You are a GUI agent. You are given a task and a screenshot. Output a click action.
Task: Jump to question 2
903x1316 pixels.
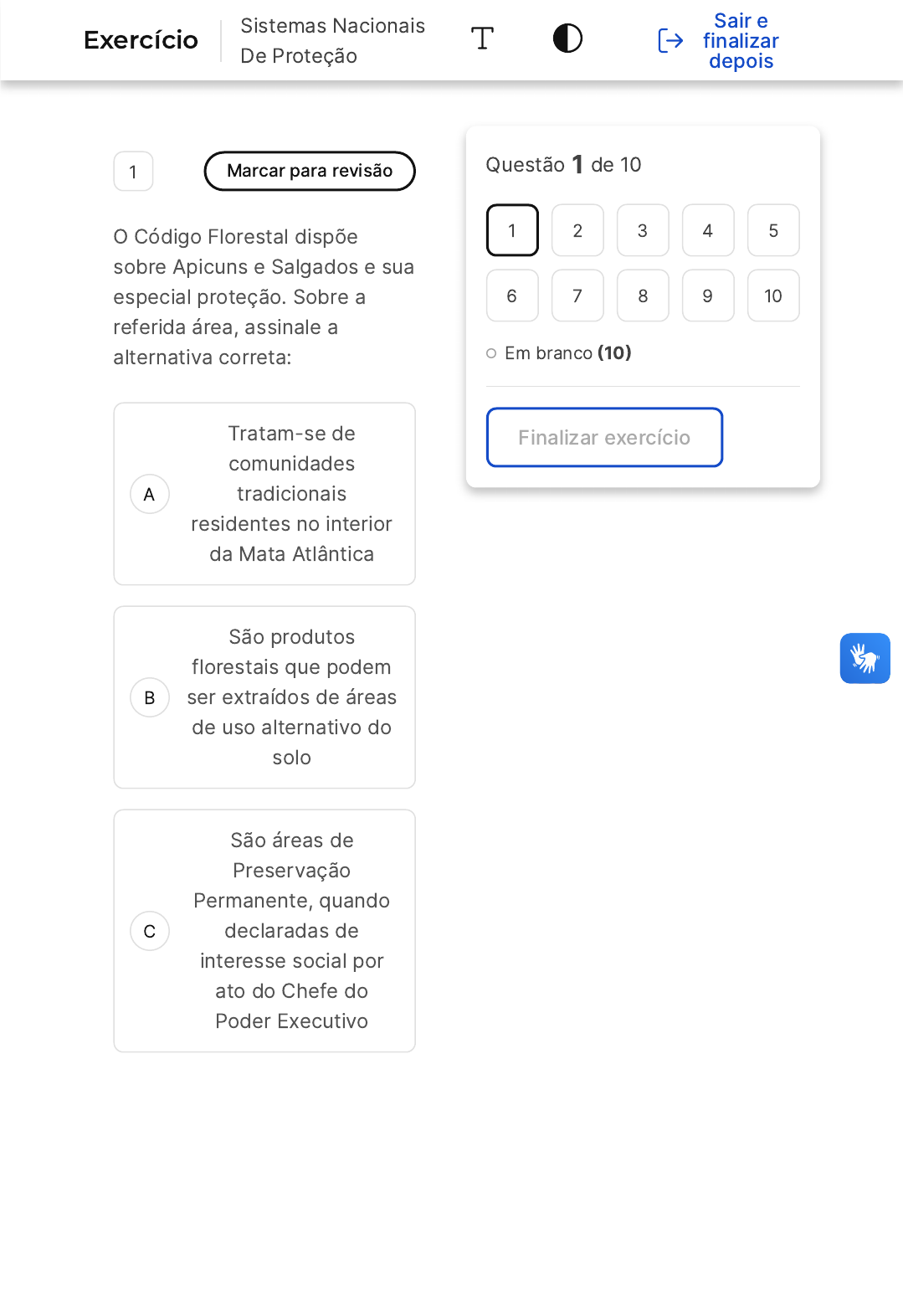click(577, 230)
